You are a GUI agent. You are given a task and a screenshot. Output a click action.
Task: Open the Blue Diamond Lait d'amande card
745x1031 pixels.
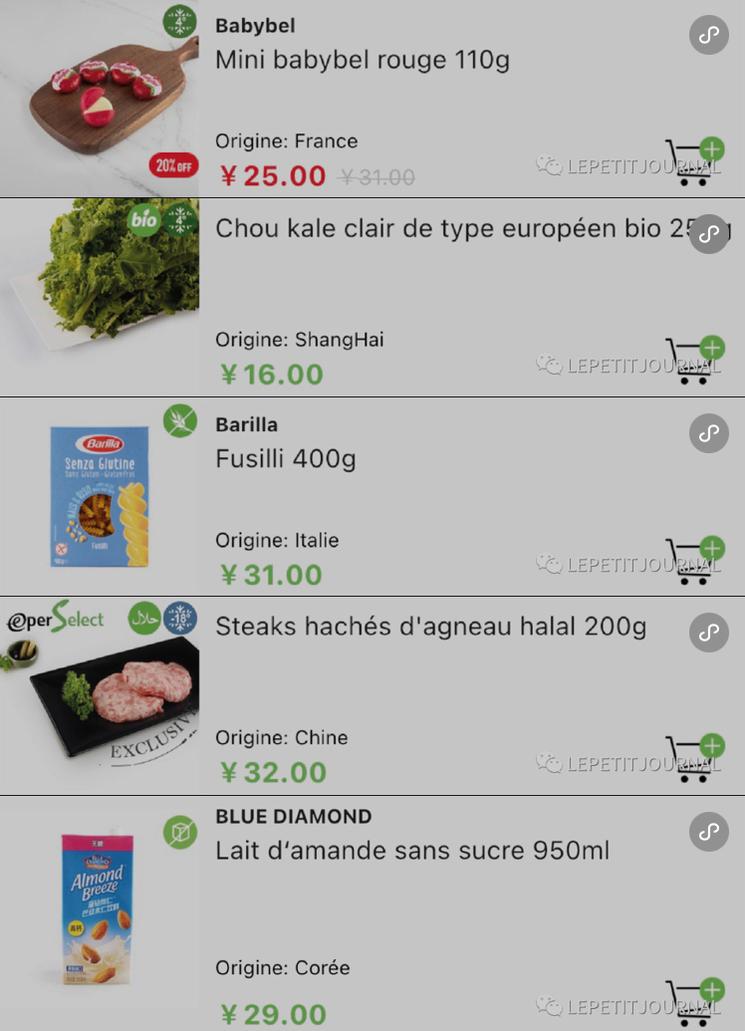click(412, 851)
